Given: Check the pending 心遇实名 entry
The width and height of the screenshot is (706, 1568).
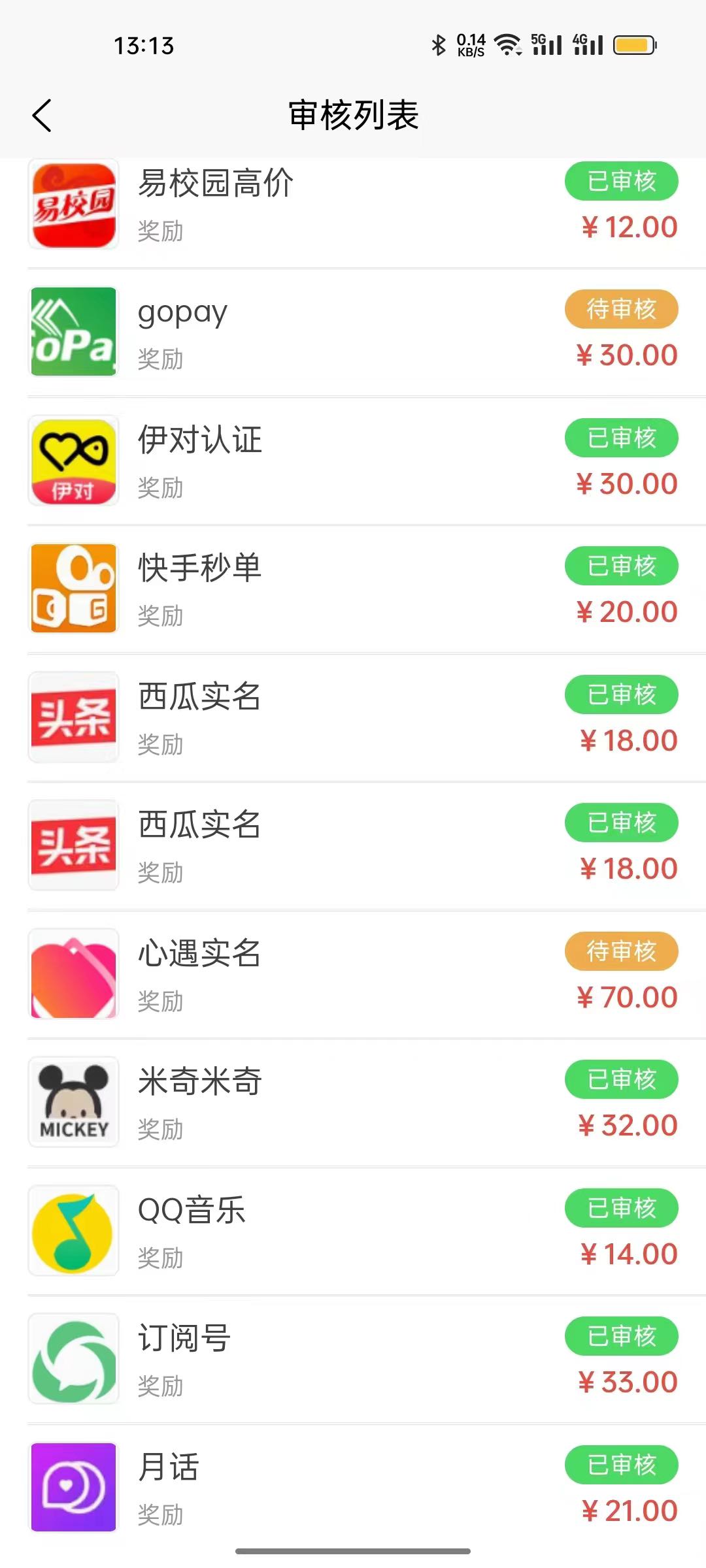Looking at the screenshot, I should 353,974.
